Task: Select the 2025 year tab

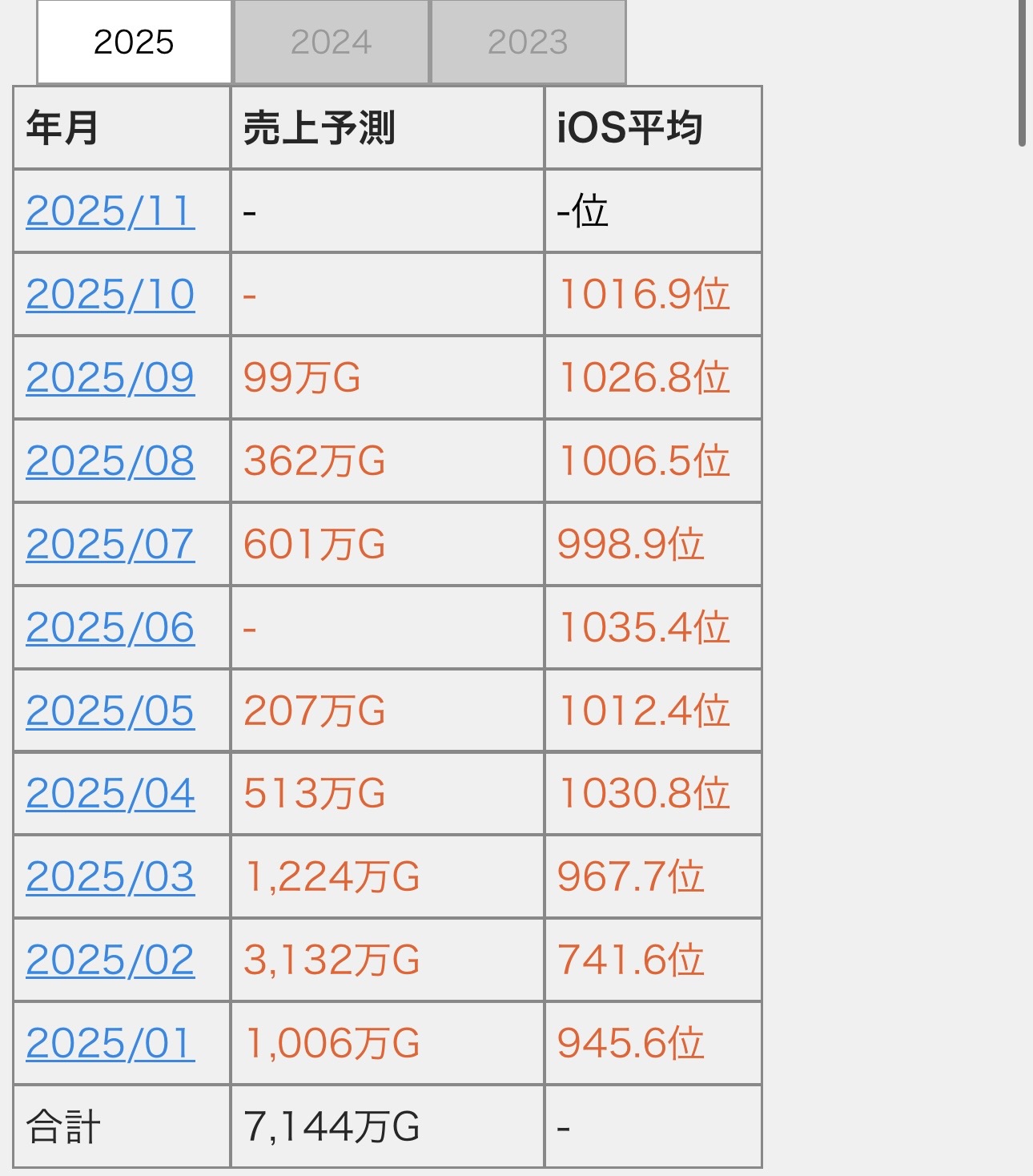Action: [x=134, y=42]
